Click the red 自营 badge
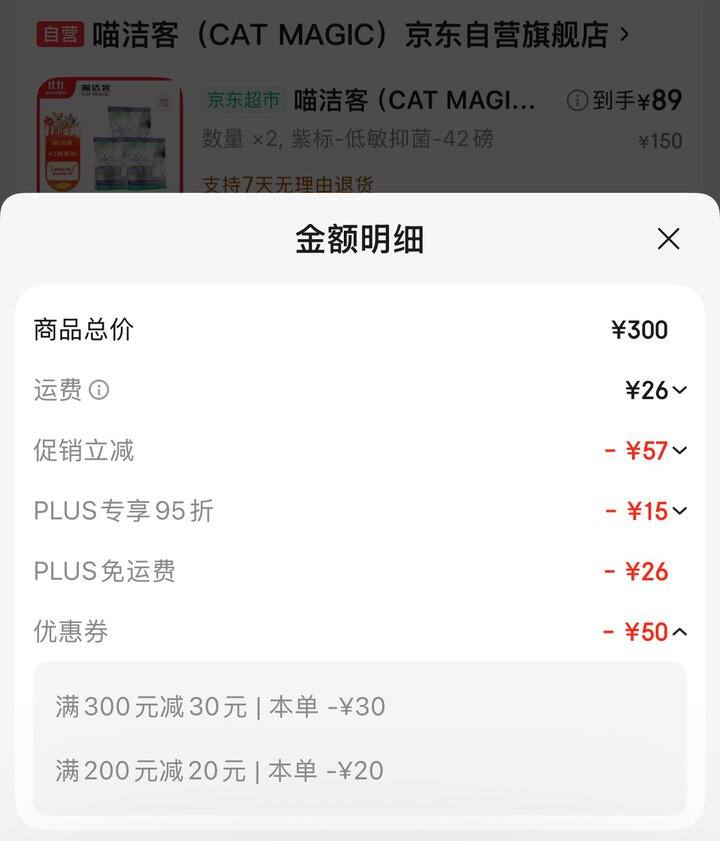This screenshot has width=720, height=841. [56, 34]
